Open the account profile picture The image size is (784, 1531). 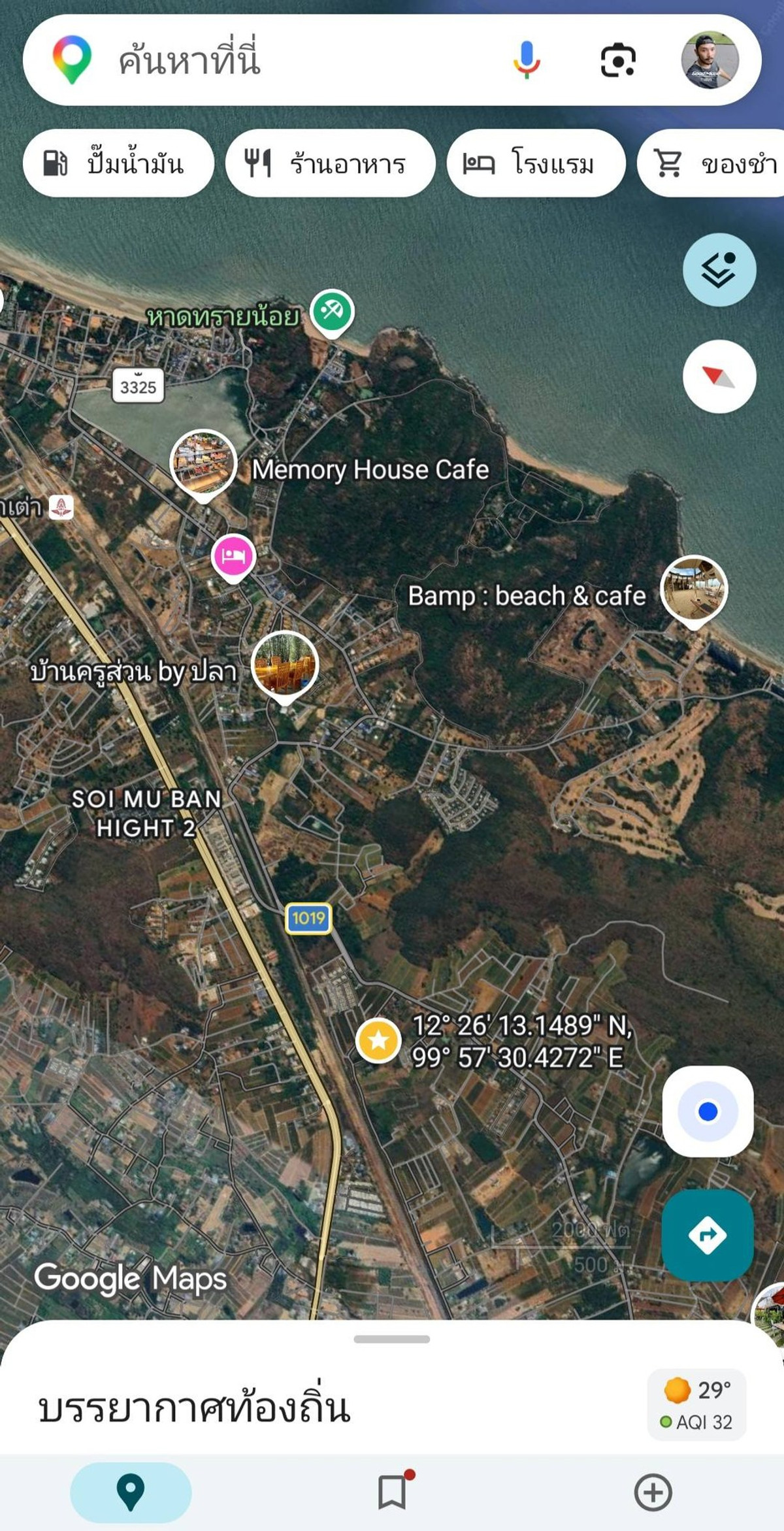pyautogui.click(x=710, y=60)
